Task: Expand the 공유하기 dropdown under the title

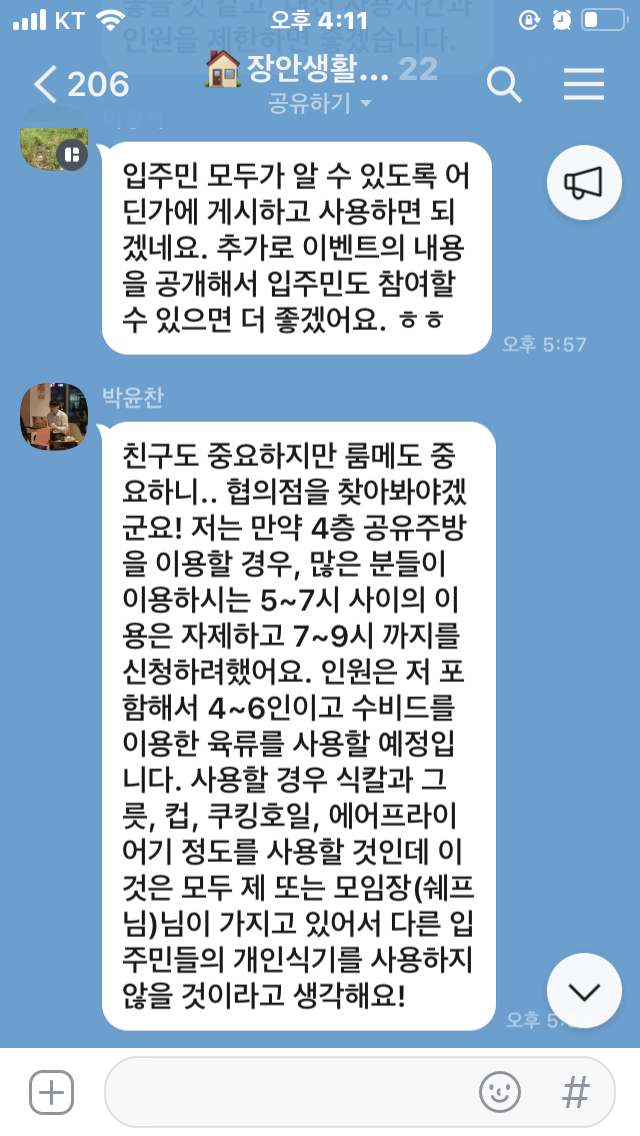Action: click(320, 104)
